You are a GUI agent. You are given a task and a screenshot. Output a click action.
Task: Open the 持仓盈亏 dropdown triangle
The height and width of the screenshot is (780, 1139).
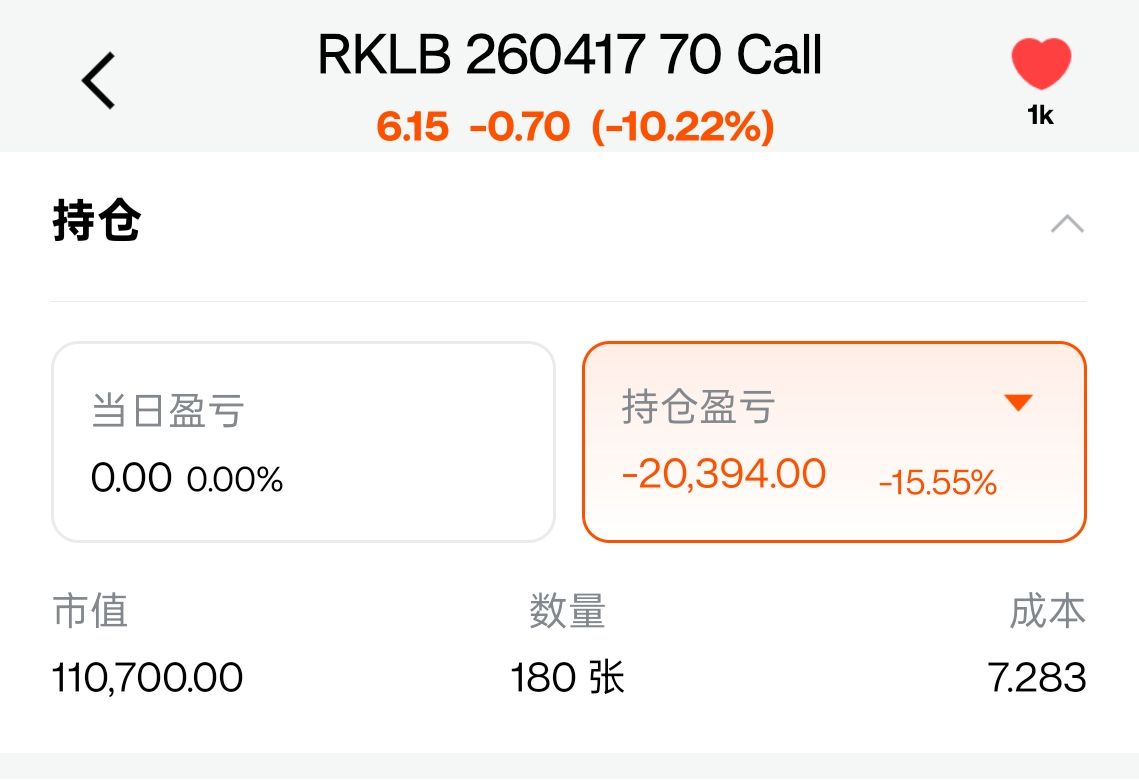click(1018, 402)
